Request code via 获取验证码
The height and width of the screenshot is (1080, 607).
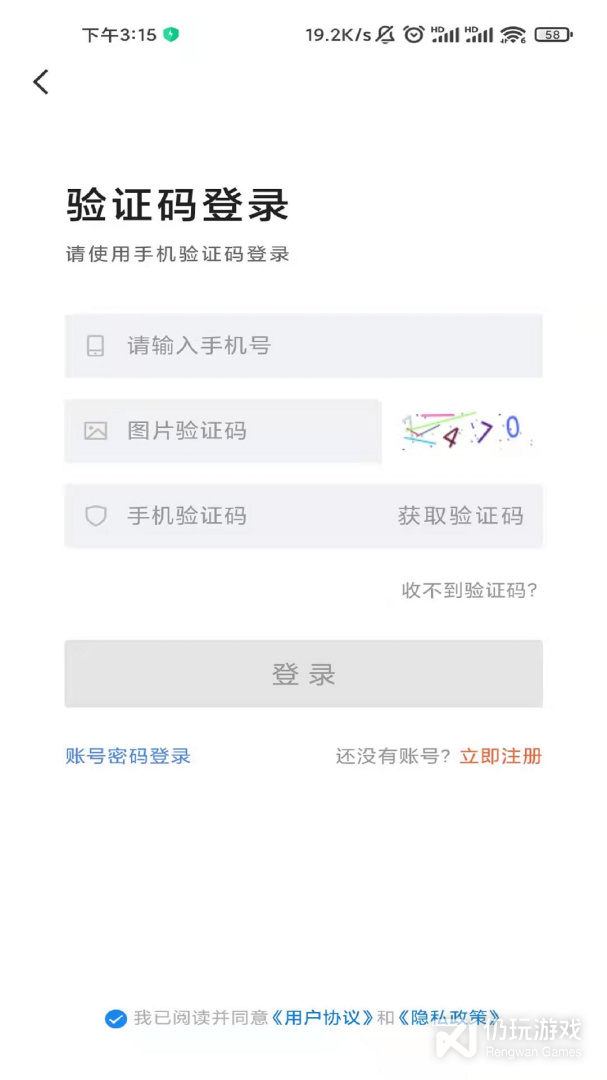click(460, 516)
